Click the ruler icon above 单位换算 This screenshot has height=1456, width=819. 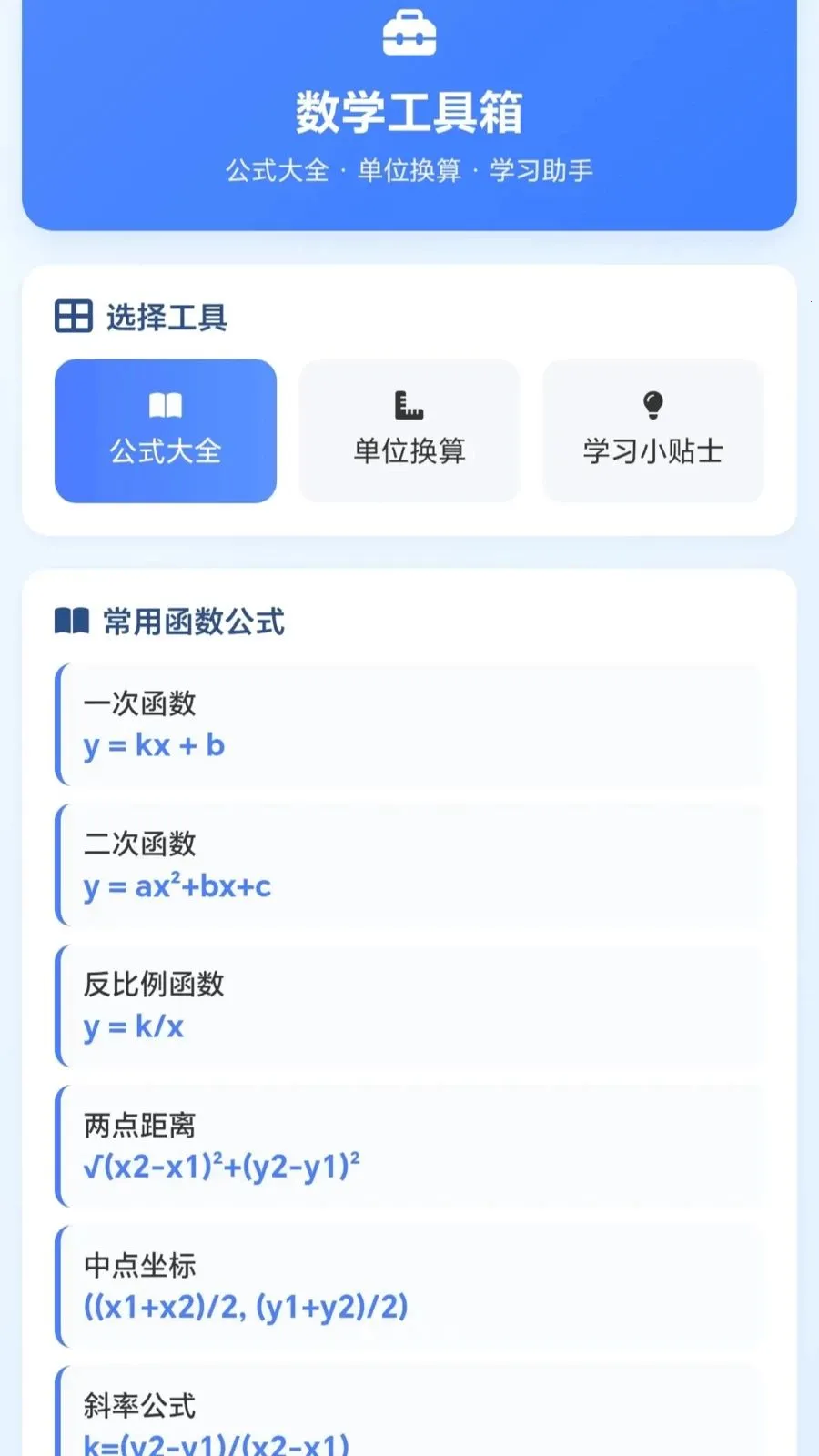tap(408, 404)
